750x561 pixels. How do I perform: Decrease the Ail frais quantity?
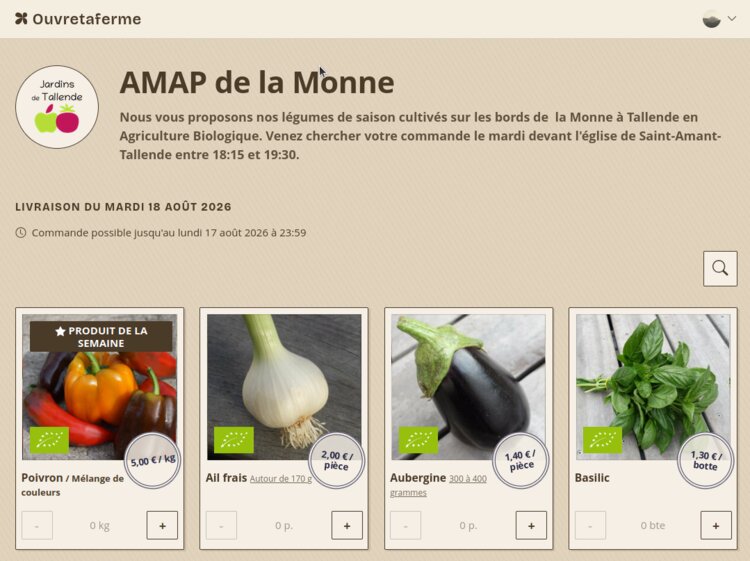tap(221, 525)
